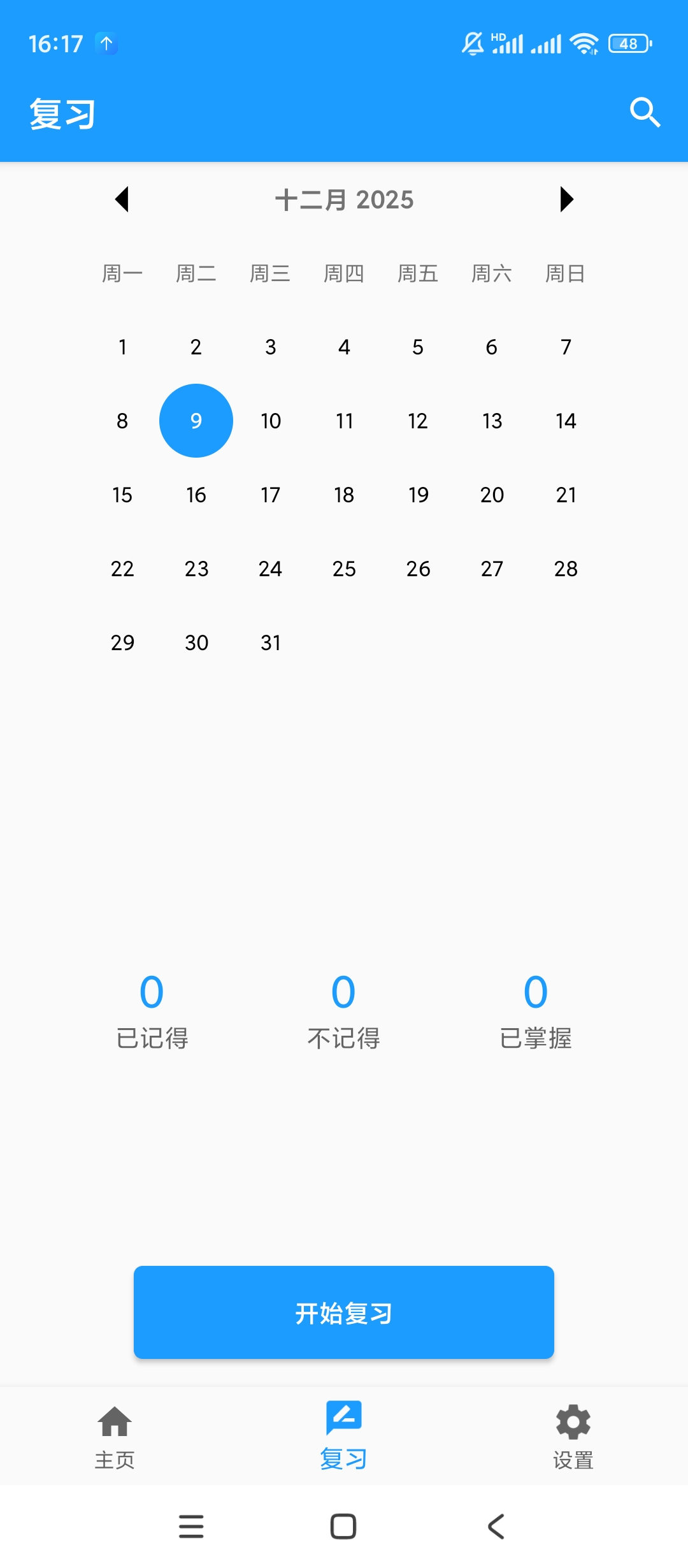Pick December 31 on the calendar
The image size is (688, 1568).
pos(270,642)
